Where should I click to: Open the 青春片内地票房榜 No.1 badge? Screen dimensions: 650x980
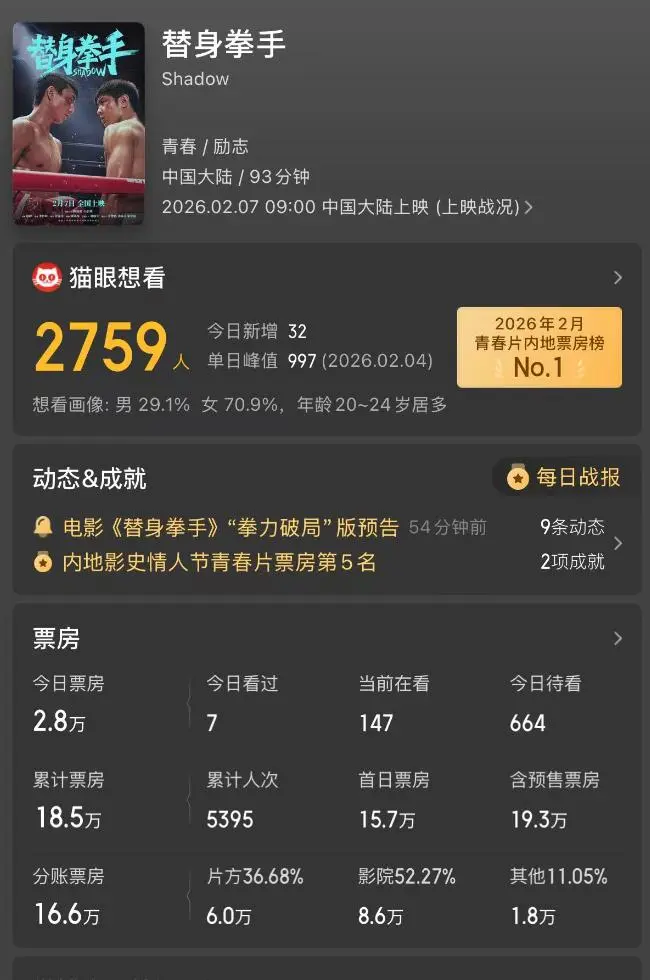point(539,347)
